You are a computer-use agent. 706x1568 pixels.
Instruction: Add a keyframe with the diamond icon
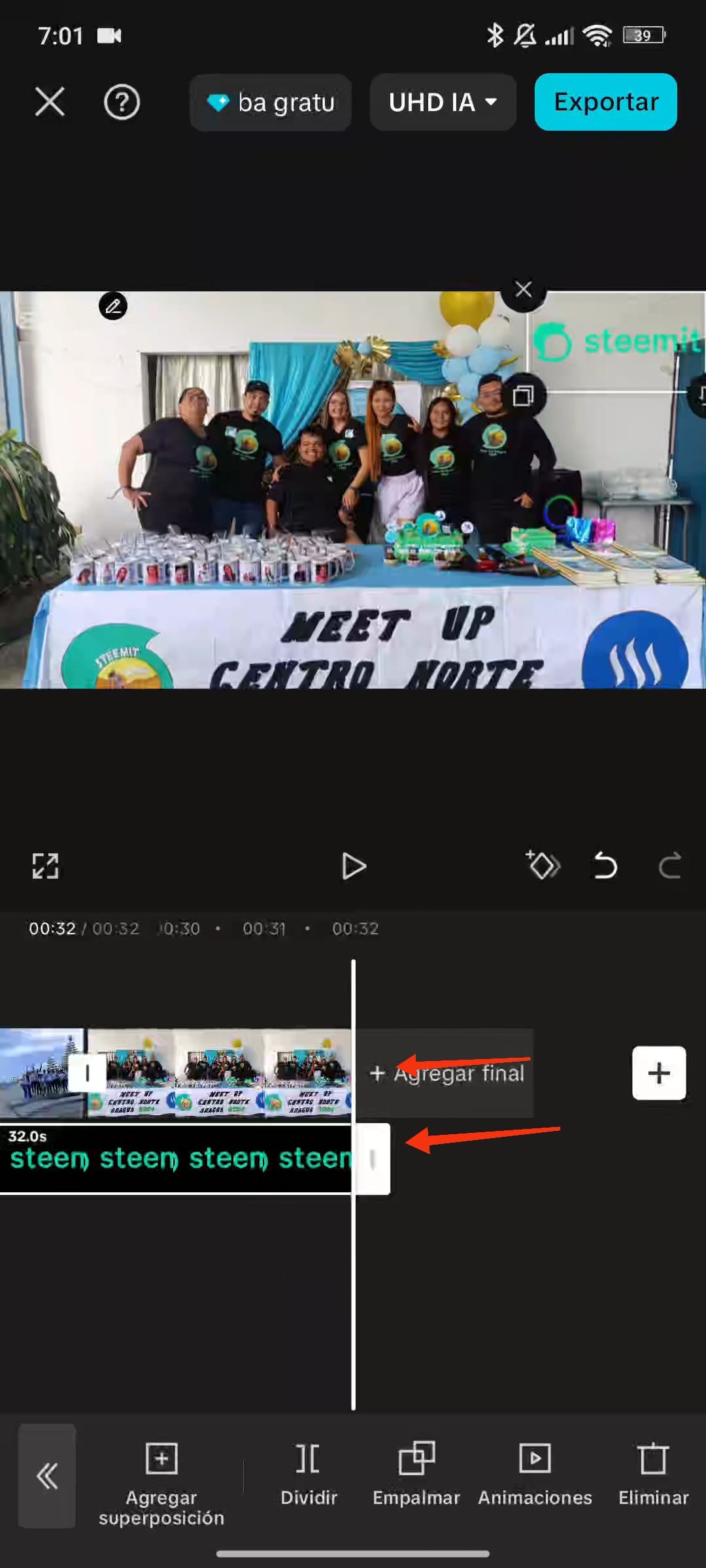[543, 866]
